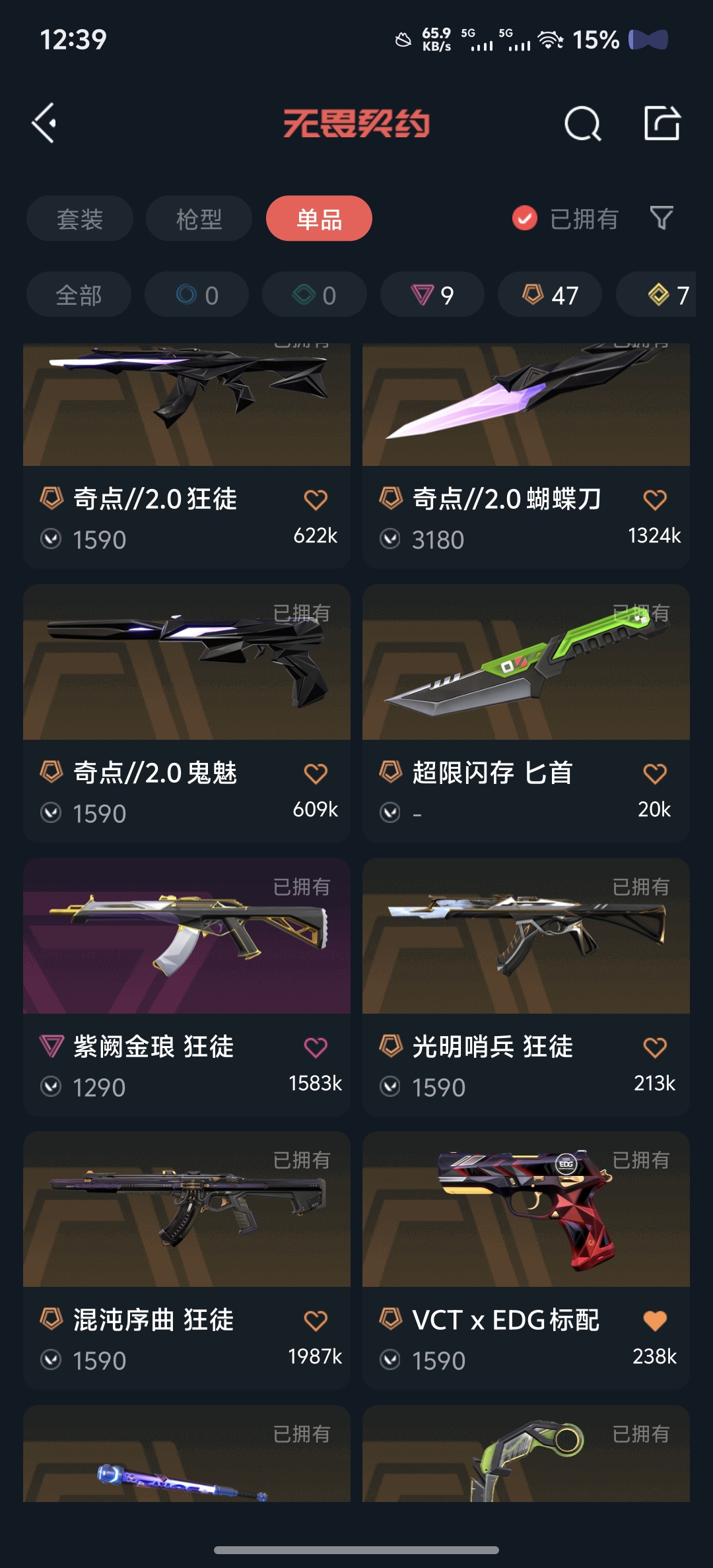Image resolution: width=713 pixels, height=1568 pixels.
Task: Like the 奇点//2.0 狂徒 skin
Action: point(316,500)
